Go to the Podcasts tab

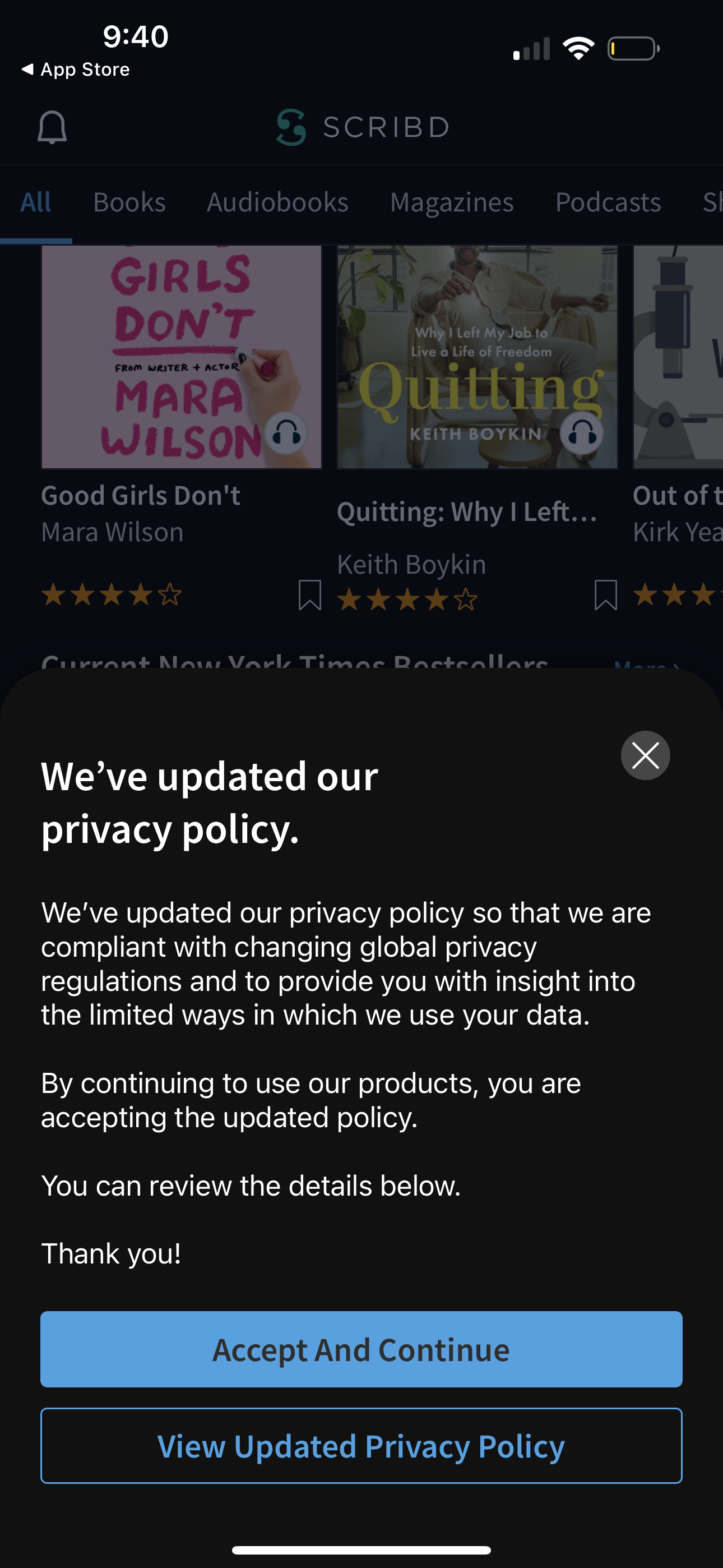click(x=608, y=202)
